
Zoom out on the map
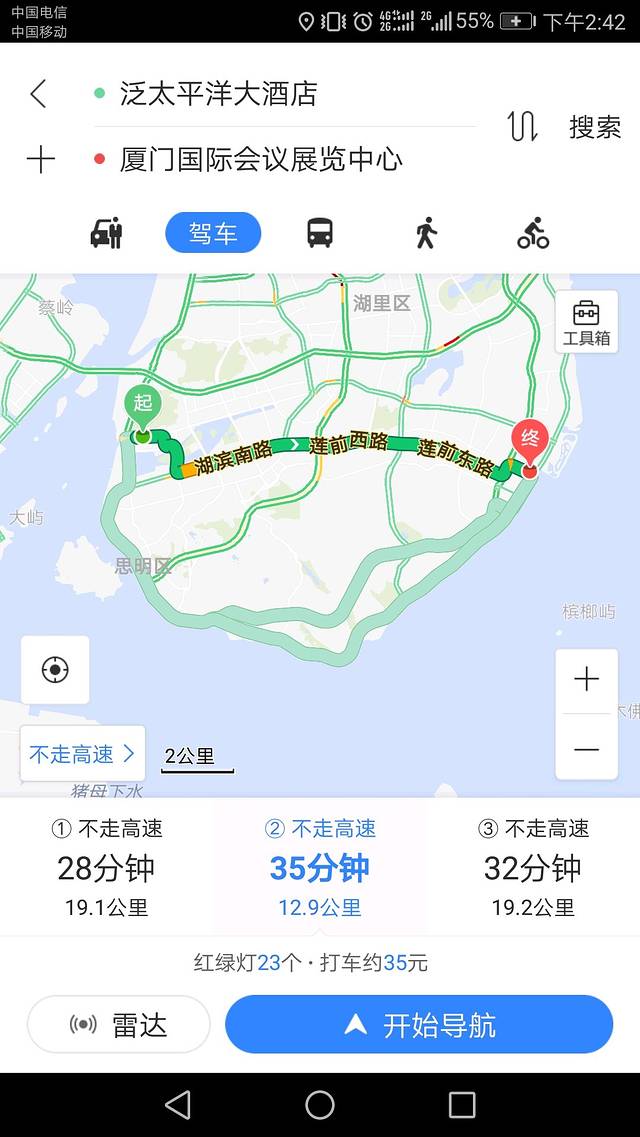tap(586, 749)
